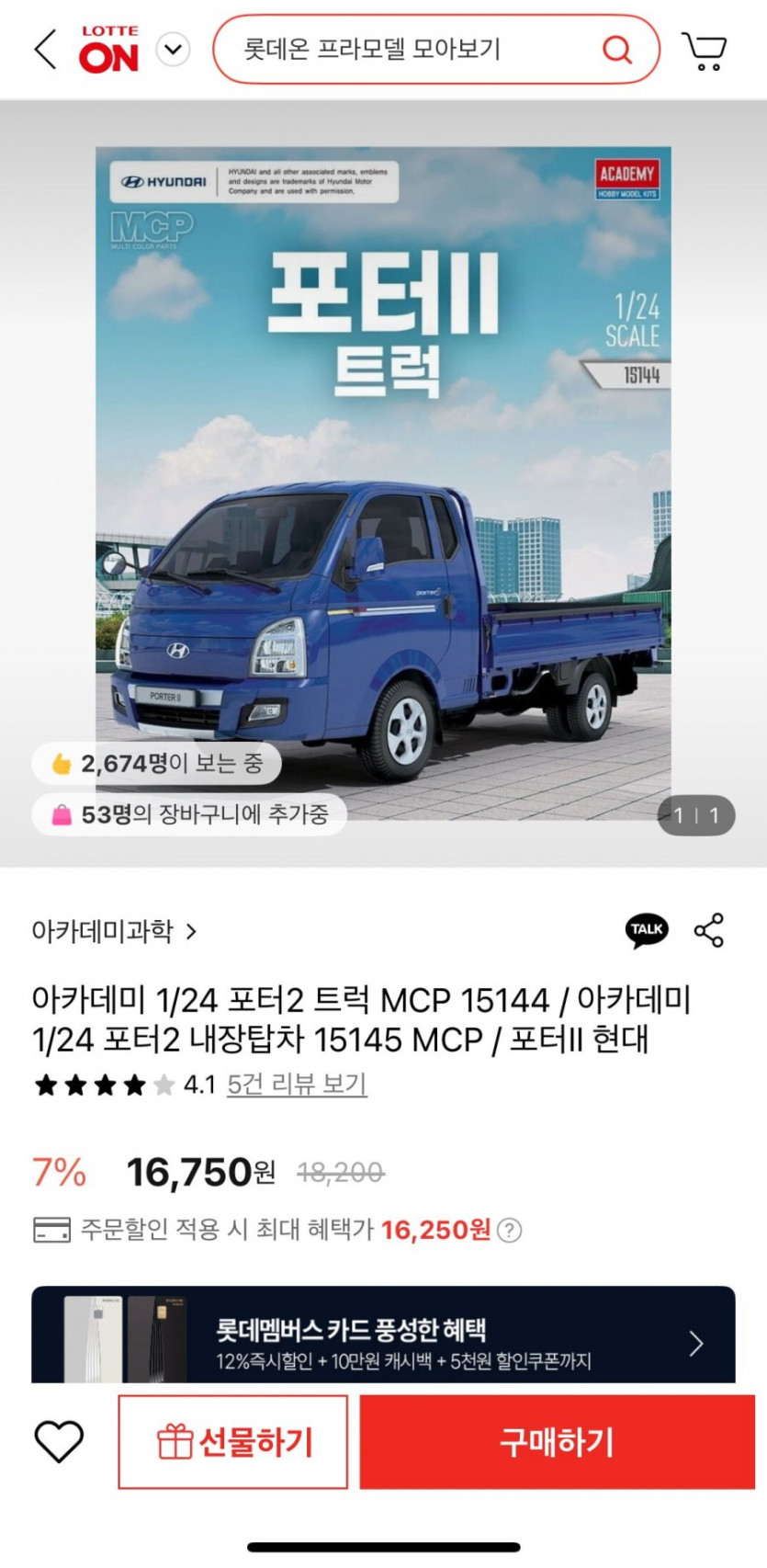Tap the 선물하기 gift button

pyautogui.click(x=233, y=1441)
